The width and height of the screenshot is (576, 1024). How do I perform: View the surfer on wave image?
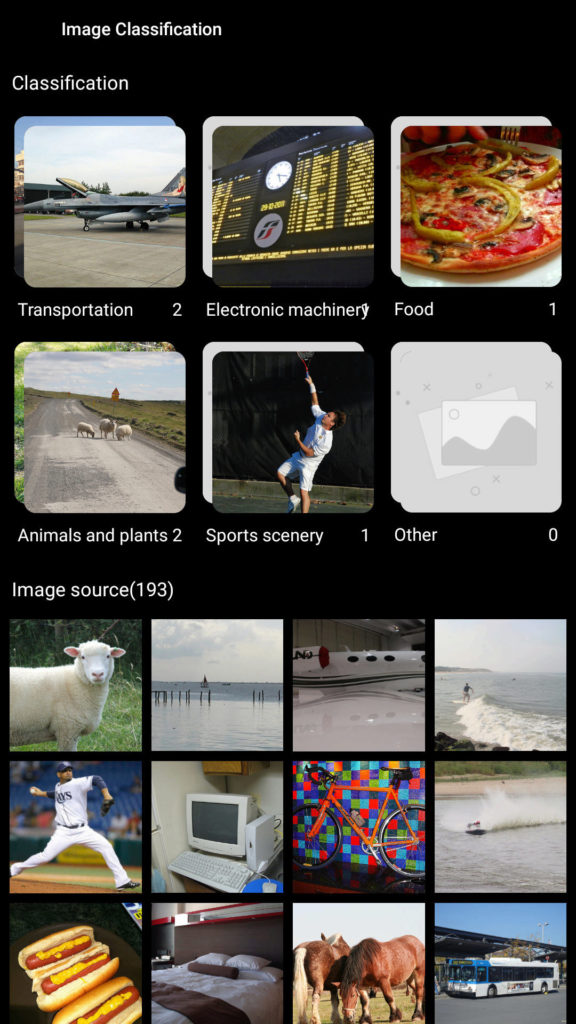(501, 685)
